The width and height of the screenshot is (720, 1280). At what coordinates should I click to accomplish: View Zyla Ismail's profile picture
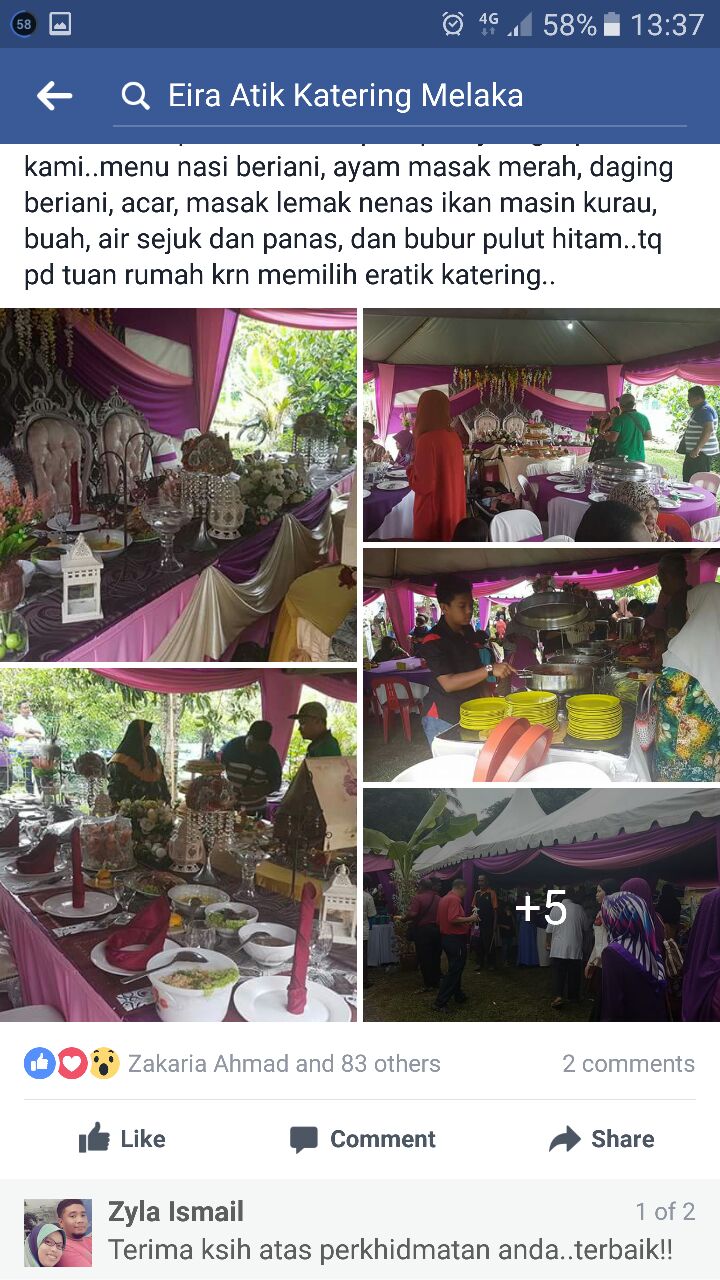(x=58, y=1232)
